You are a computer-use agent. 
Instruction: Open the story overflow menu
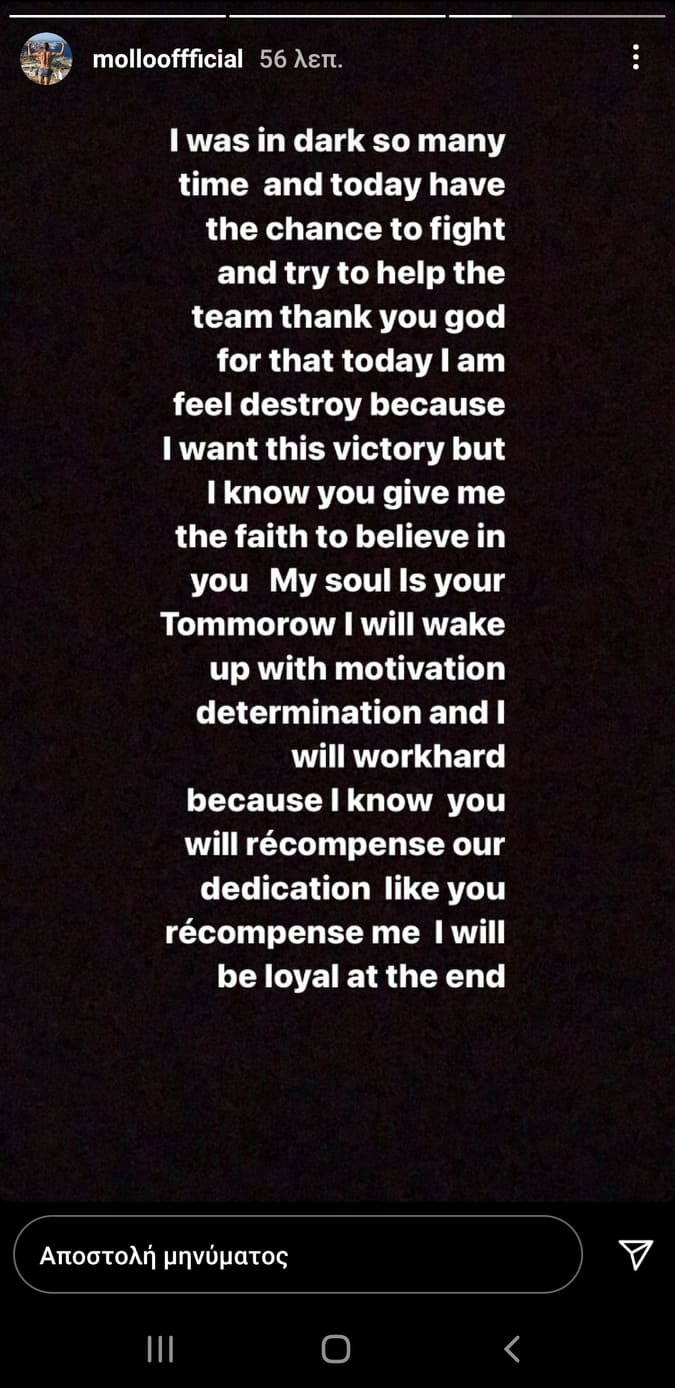[x=635, y=58]
